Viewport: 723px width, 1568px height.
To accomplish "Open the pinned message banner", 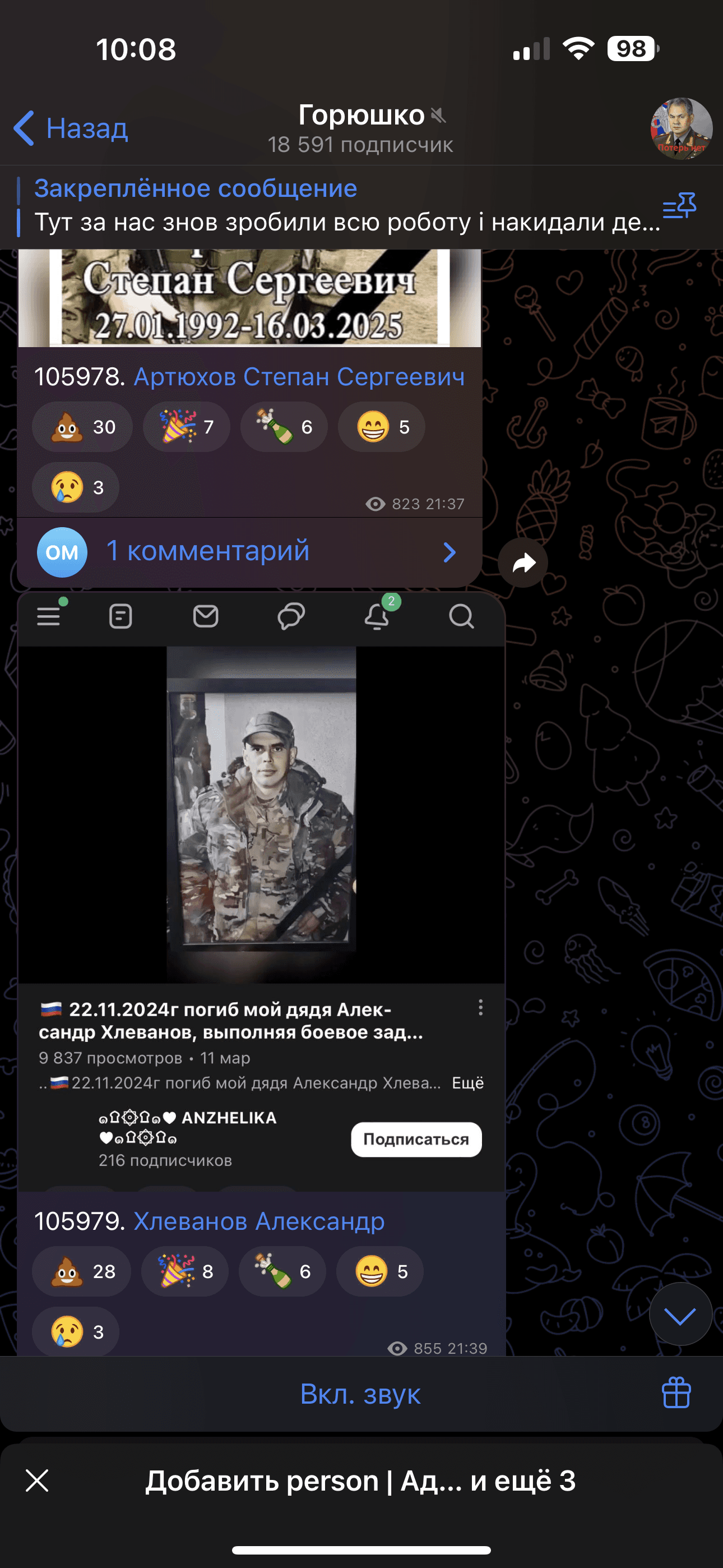I will coord(341,206).
